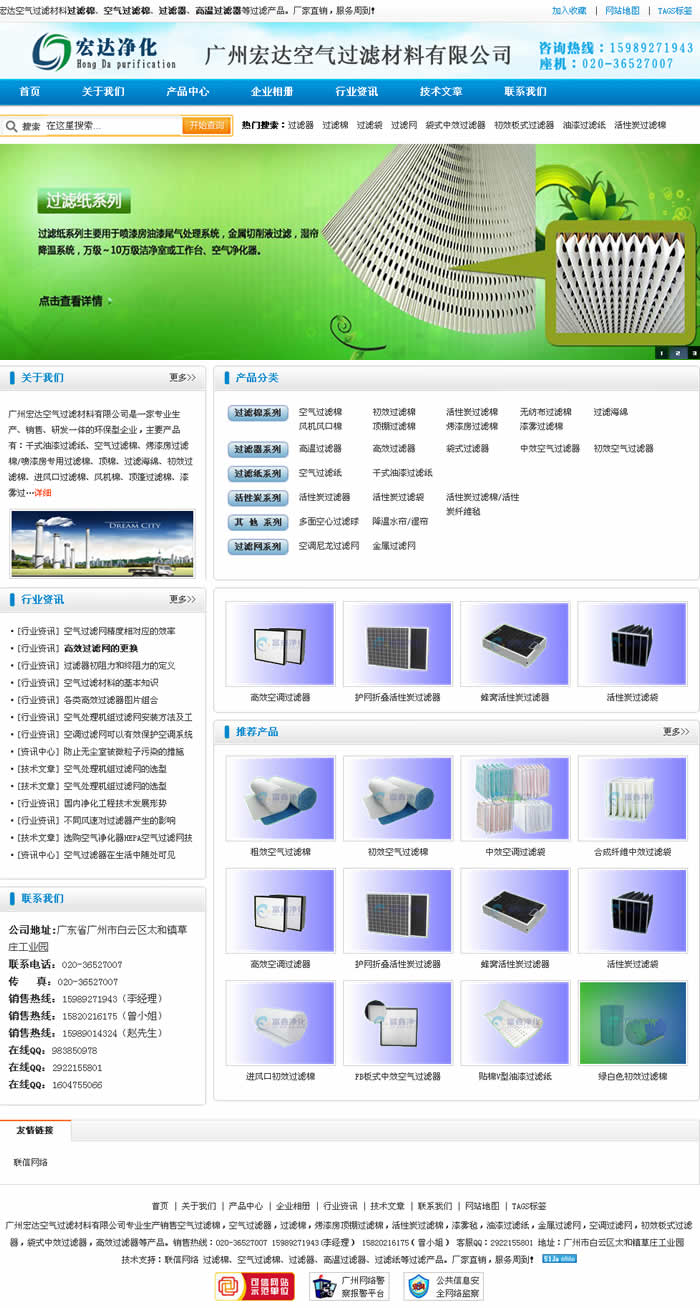Expand 更多 in the 关于我们 panel
The height and width of the screenshot is (1308, 700).
(x=182, y=378)
